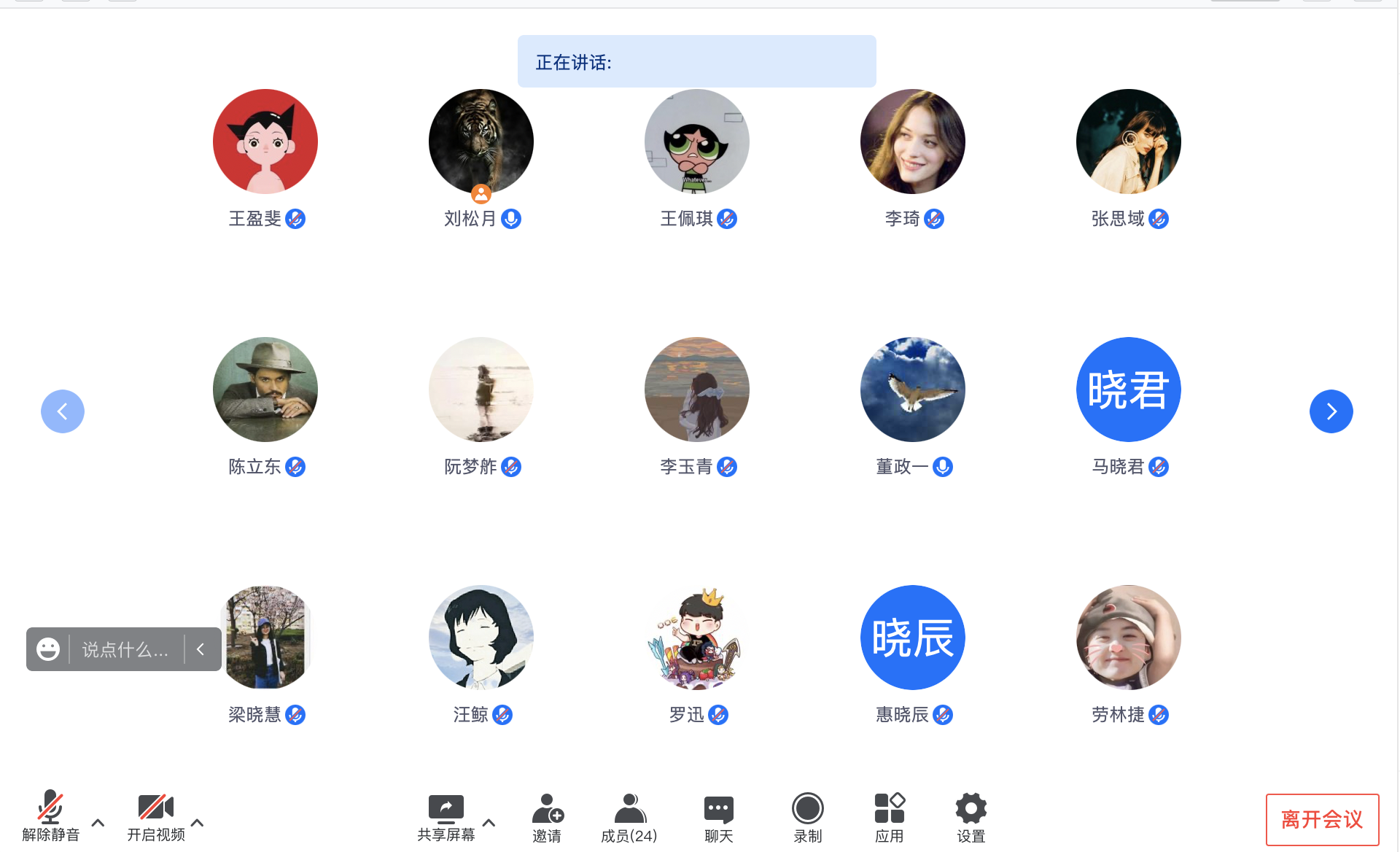Select participant 刘松月's avatar
Screen dimensions: 1400x852
[481, 142]
